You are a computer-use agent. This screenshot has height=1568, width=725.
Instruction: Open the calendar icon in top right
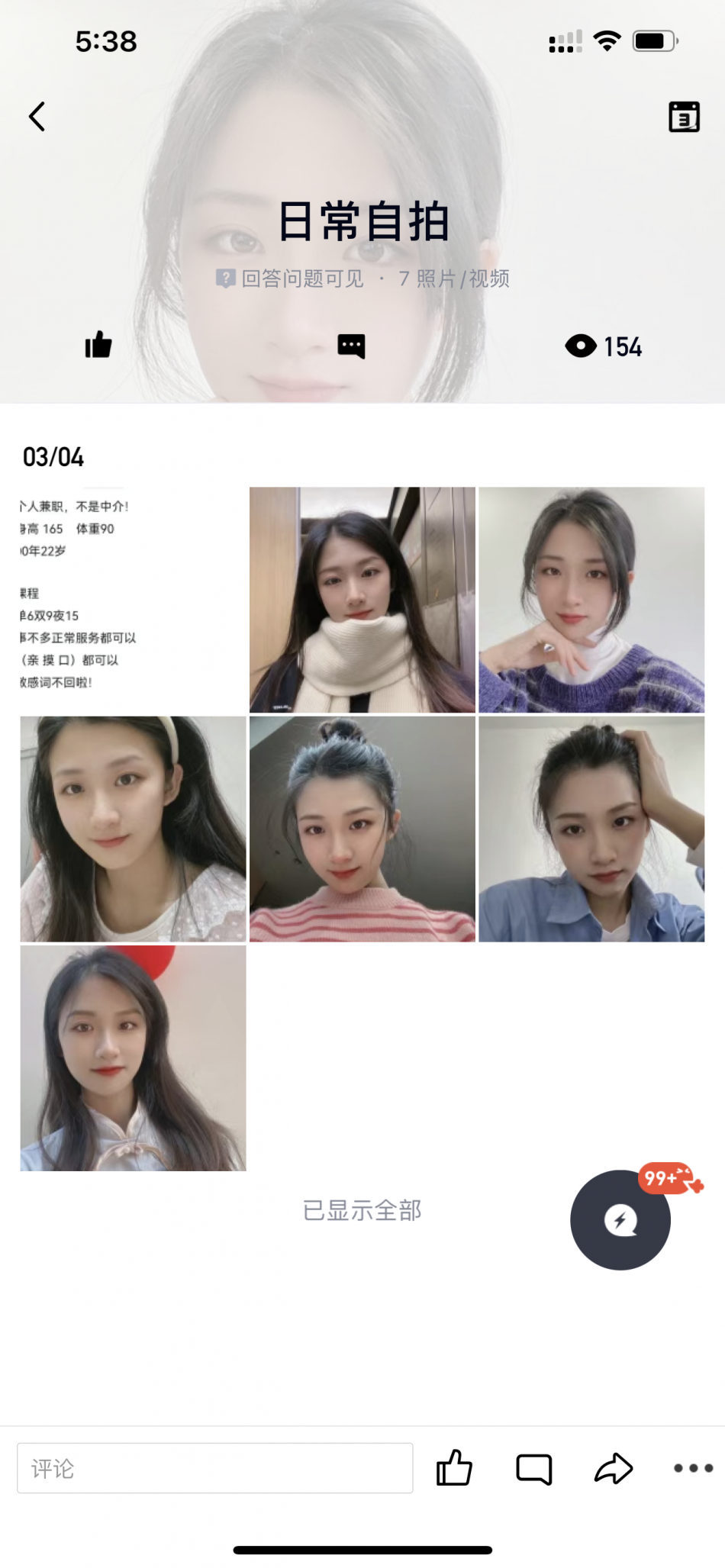684,117
